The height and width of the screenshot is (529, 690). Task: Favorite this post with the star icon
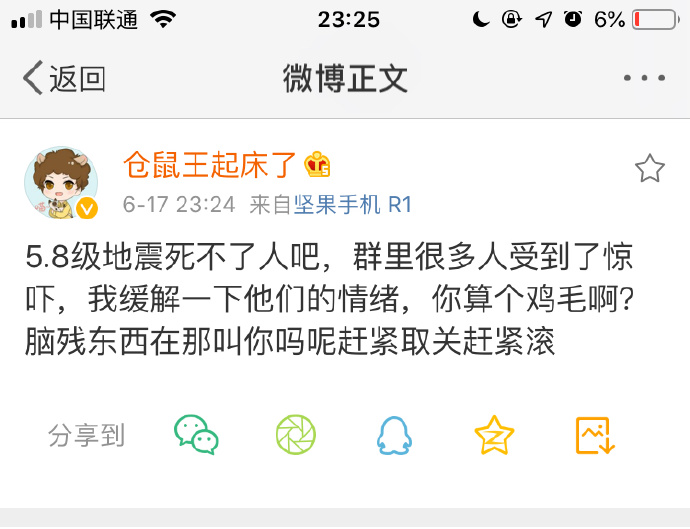click(x=649, y=168)
